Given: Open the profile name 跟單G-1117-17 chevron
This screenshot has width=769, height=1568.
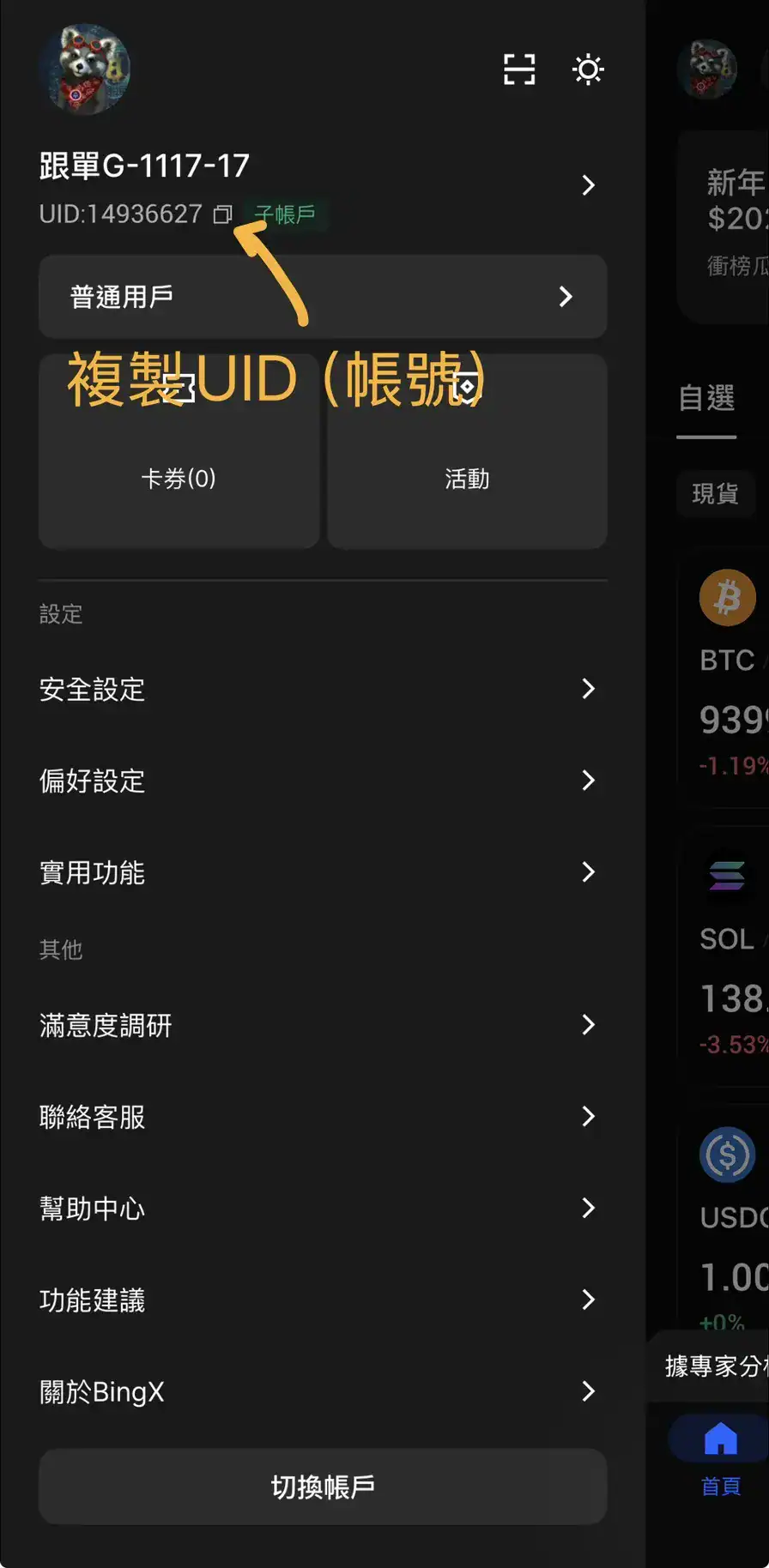Looking at the screenshot, I should click(x=589, y=185).
